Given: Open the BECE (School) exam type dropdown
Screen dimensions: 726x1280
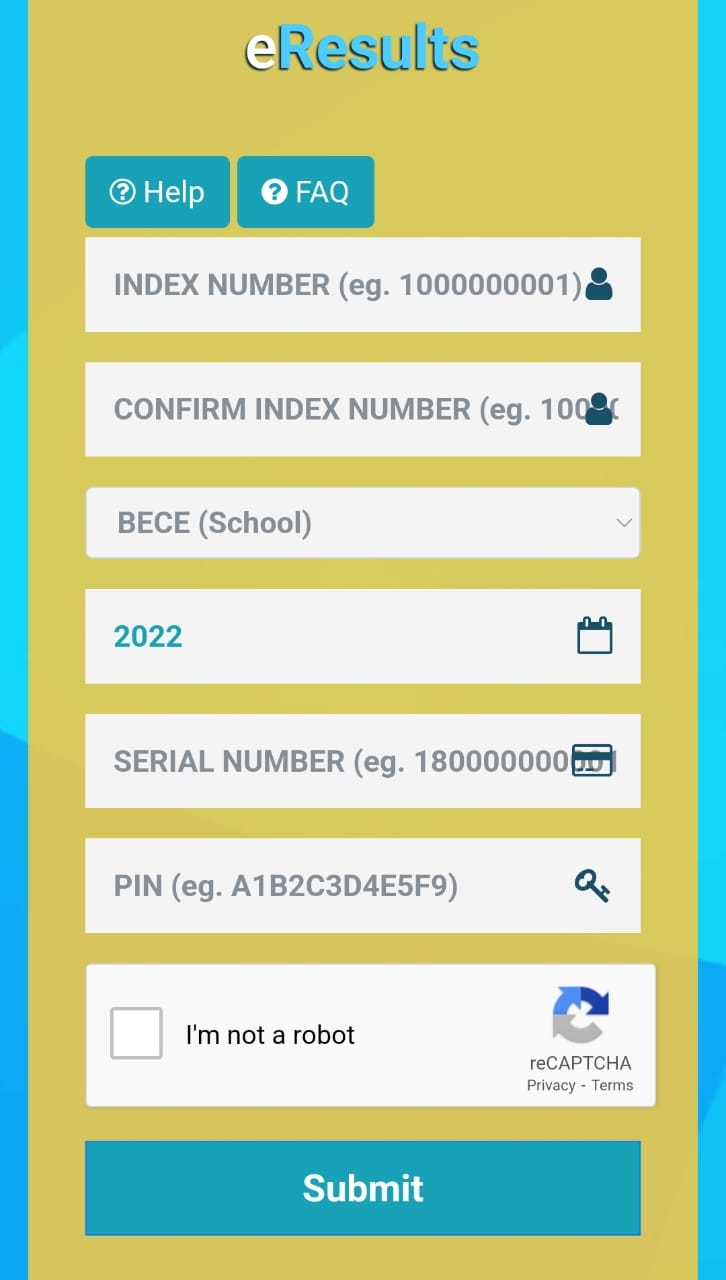Looking at the screenshot, I should point(363,522).
